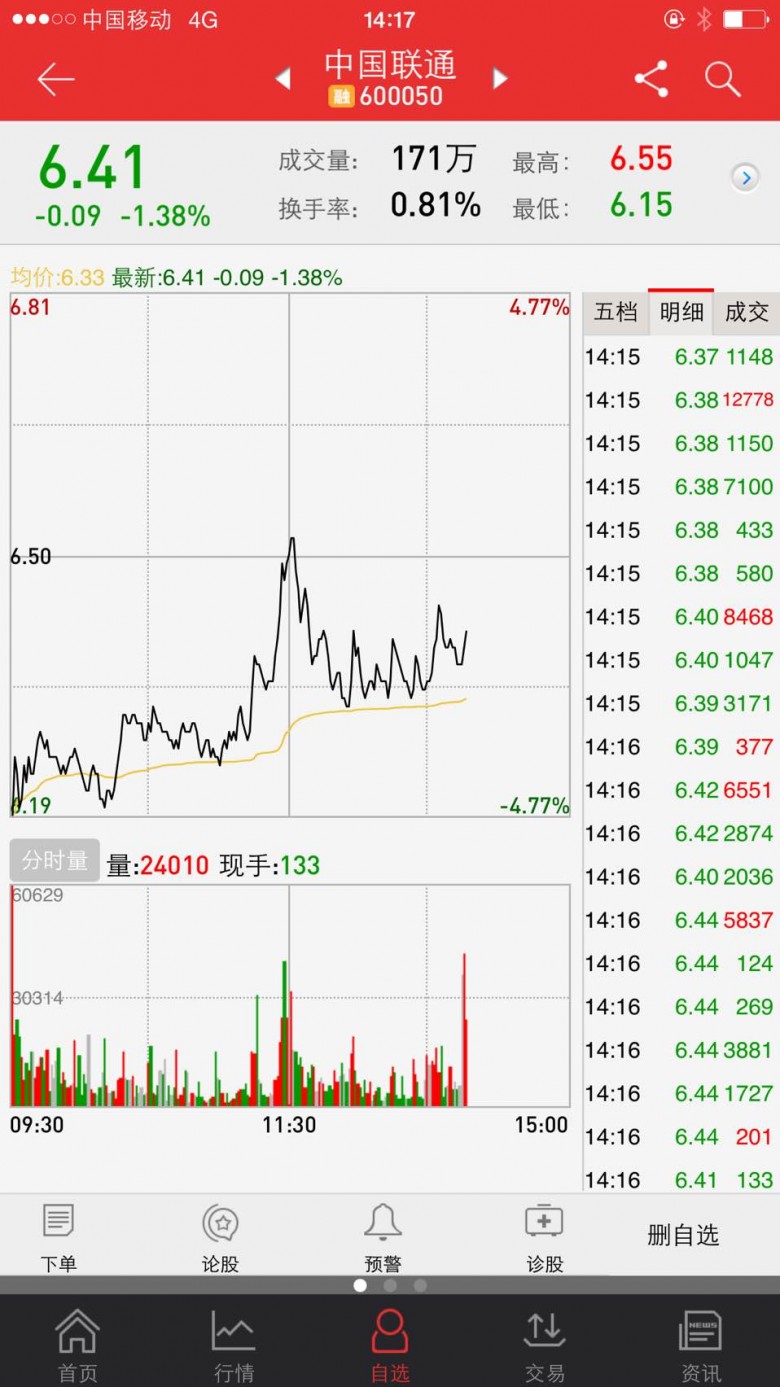Go back using the arrow icon
This screenshot has height=1387, width=780.
coord(56,79)
